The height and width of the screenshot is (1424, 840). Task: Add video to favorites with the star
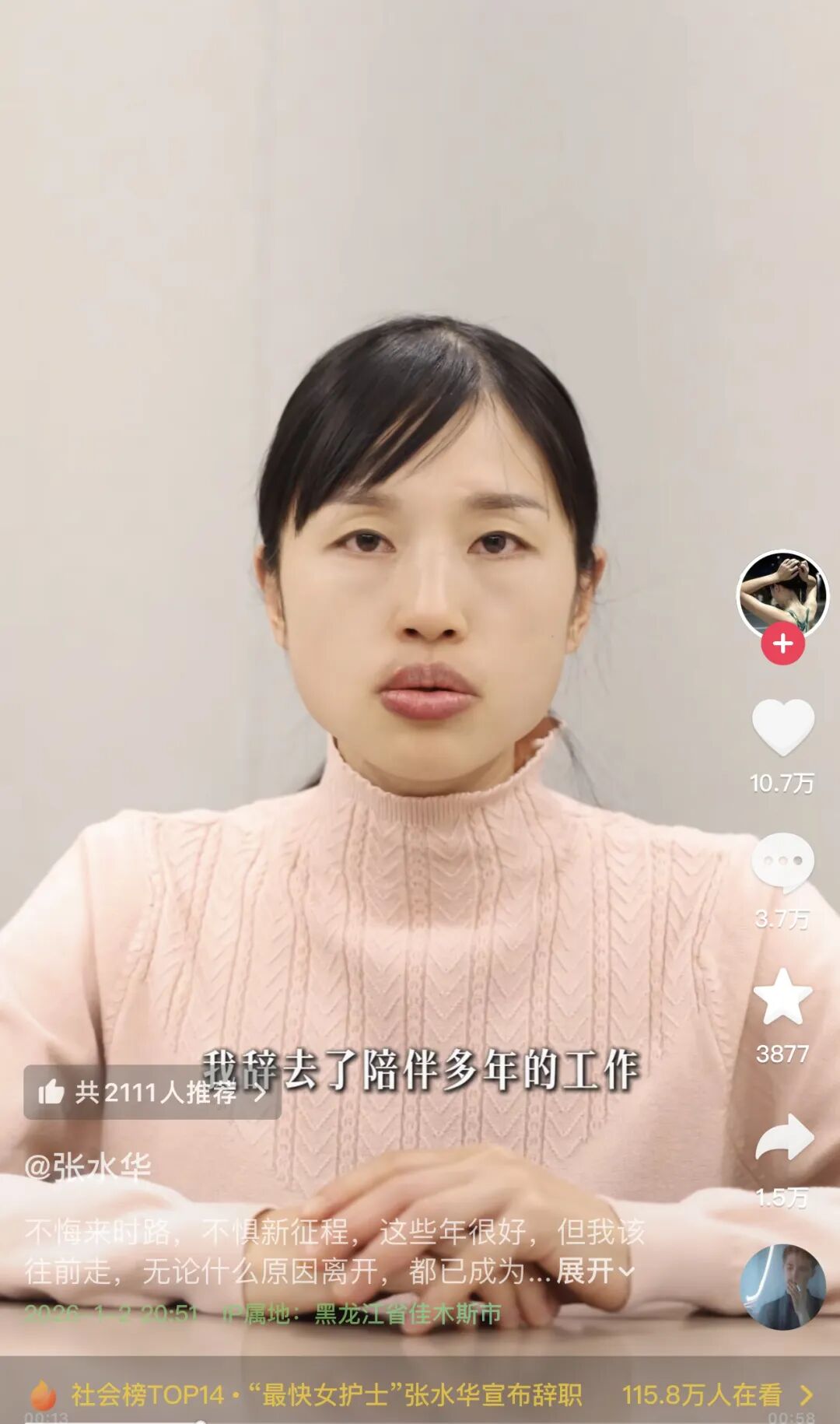click(782, 998)
